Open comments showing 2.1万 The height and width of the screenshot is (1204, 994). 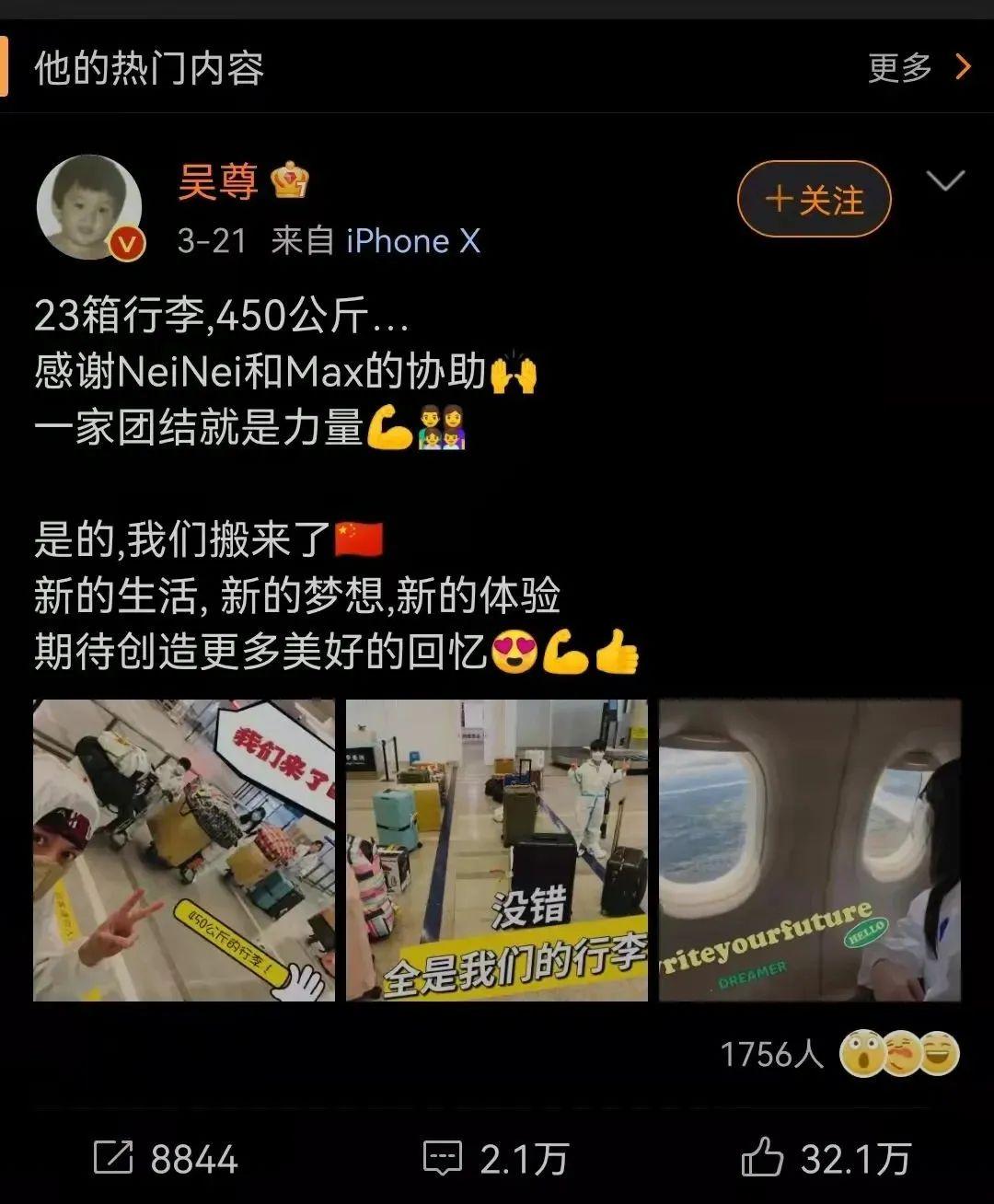pos(496,1158)
